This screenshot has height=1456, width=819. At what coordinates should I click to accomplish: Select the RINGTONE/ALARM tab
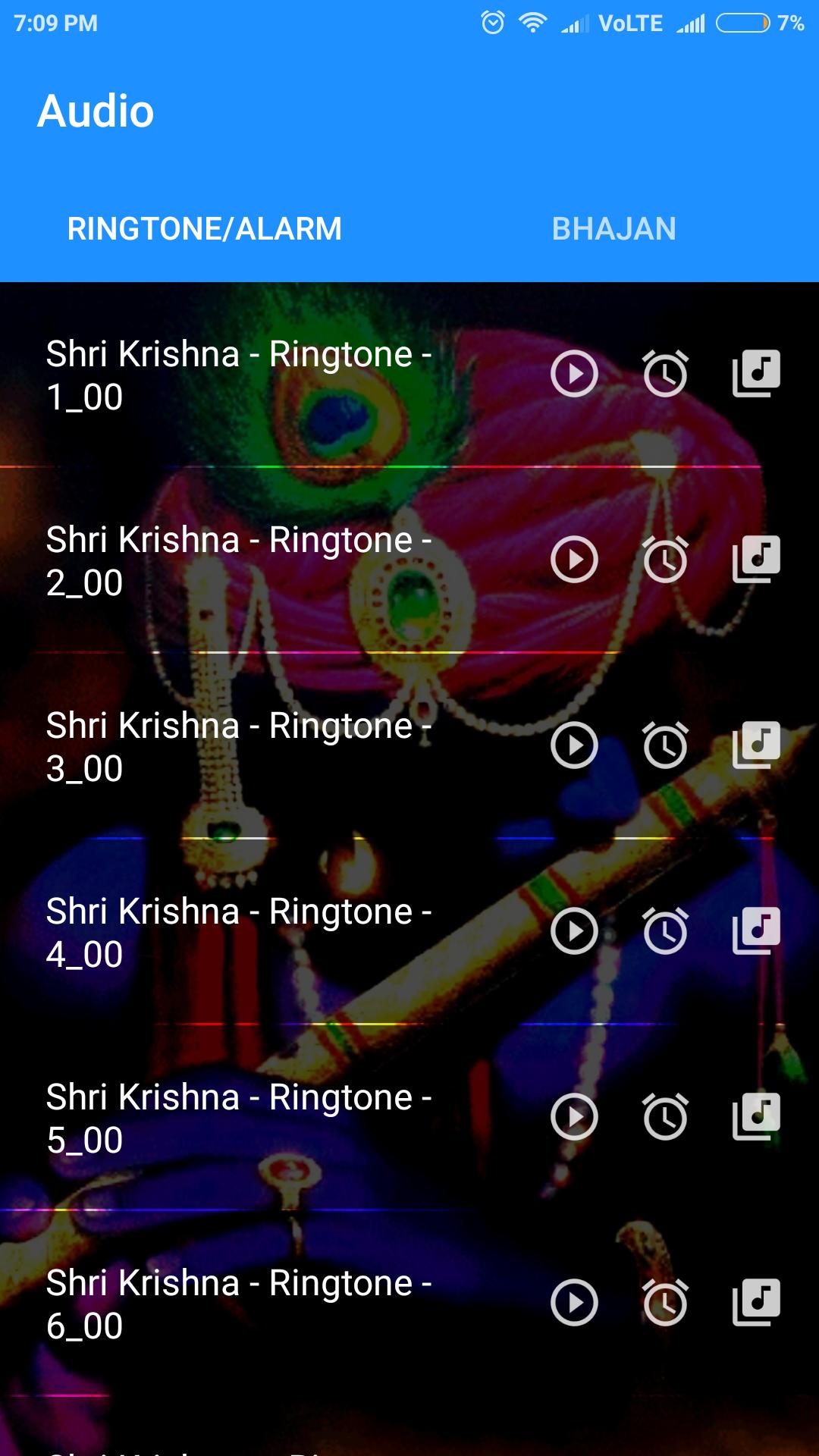204,229
